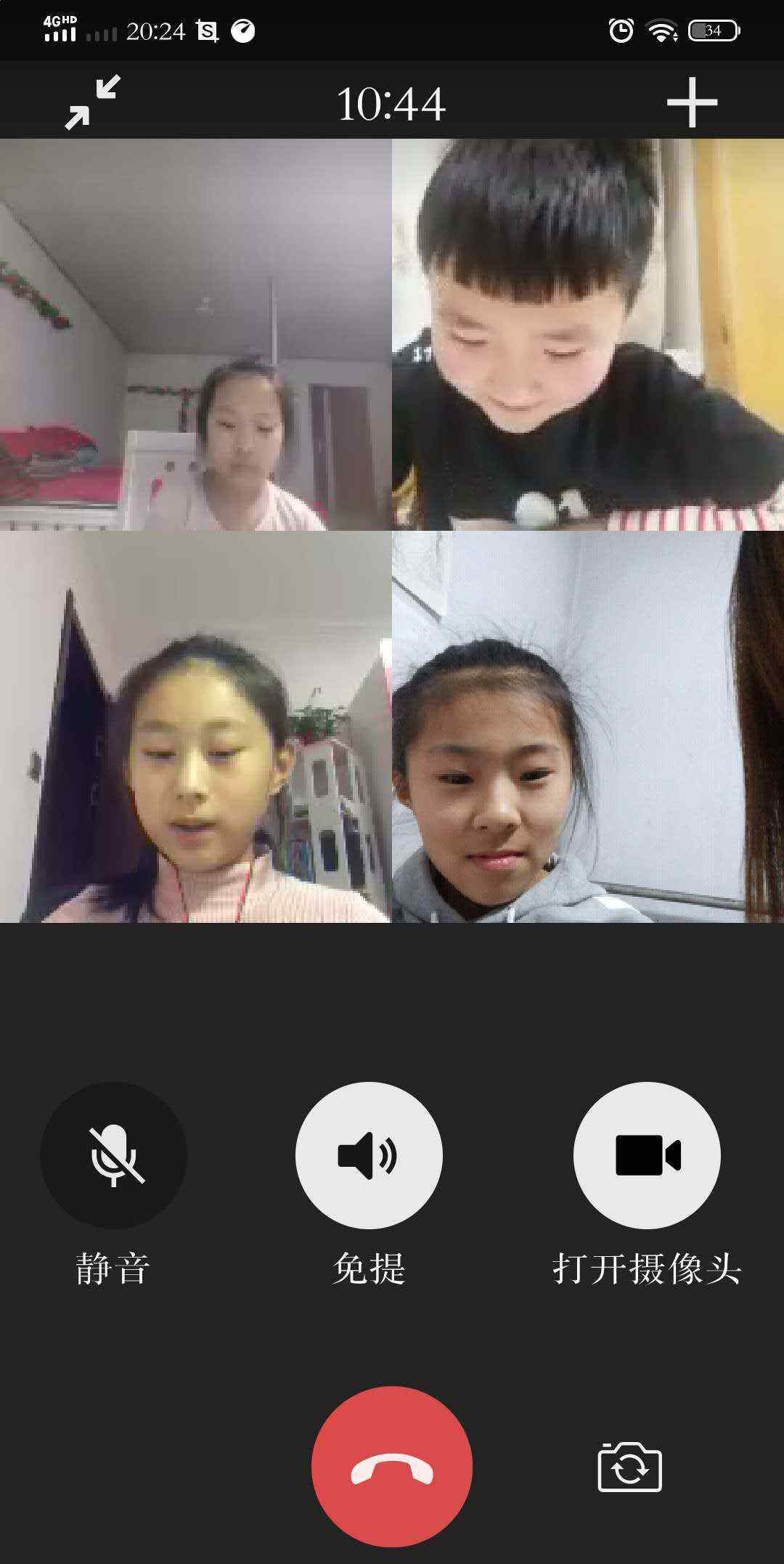784x1564 pixels.
Task: Add a participant with the plus icon
Action: point(692,102)
